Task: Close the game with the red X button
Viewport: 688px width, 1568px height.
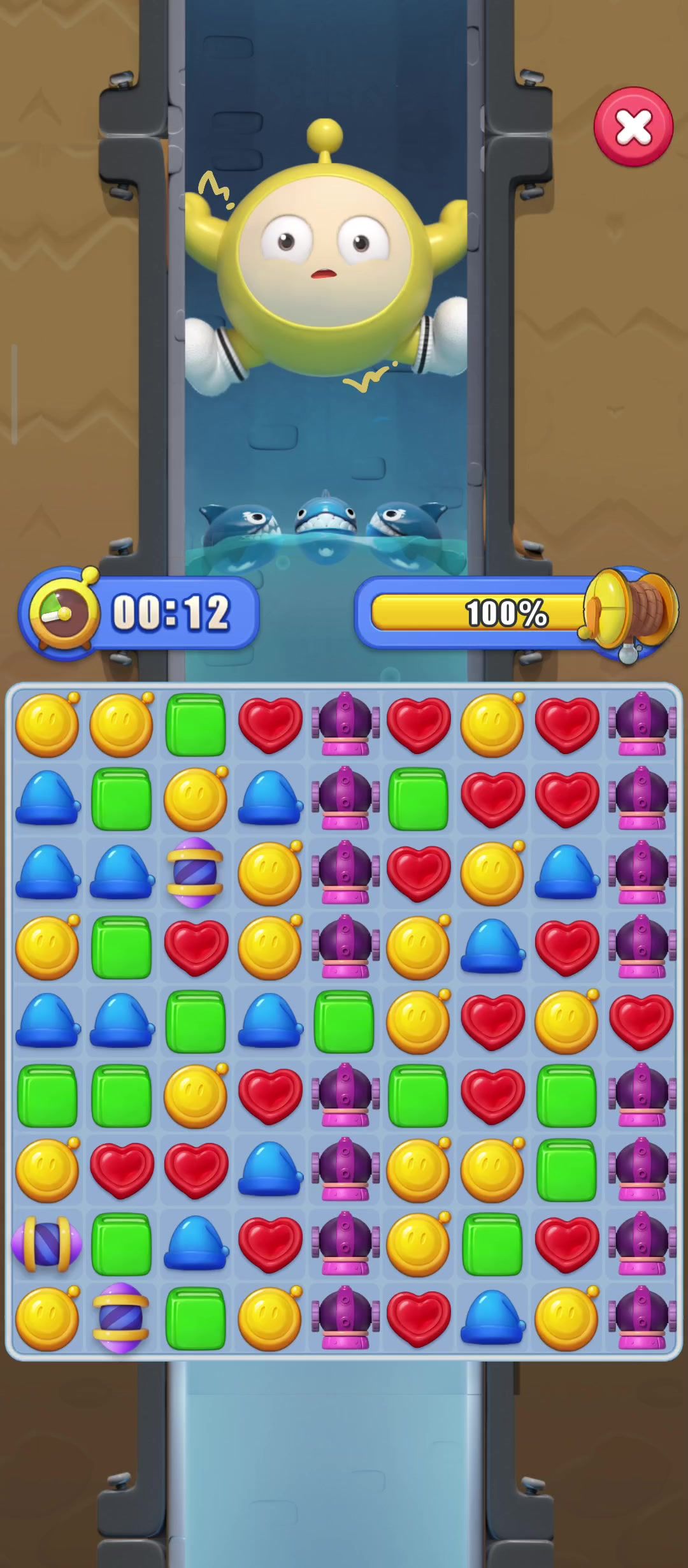Action: tap(633, 127)
